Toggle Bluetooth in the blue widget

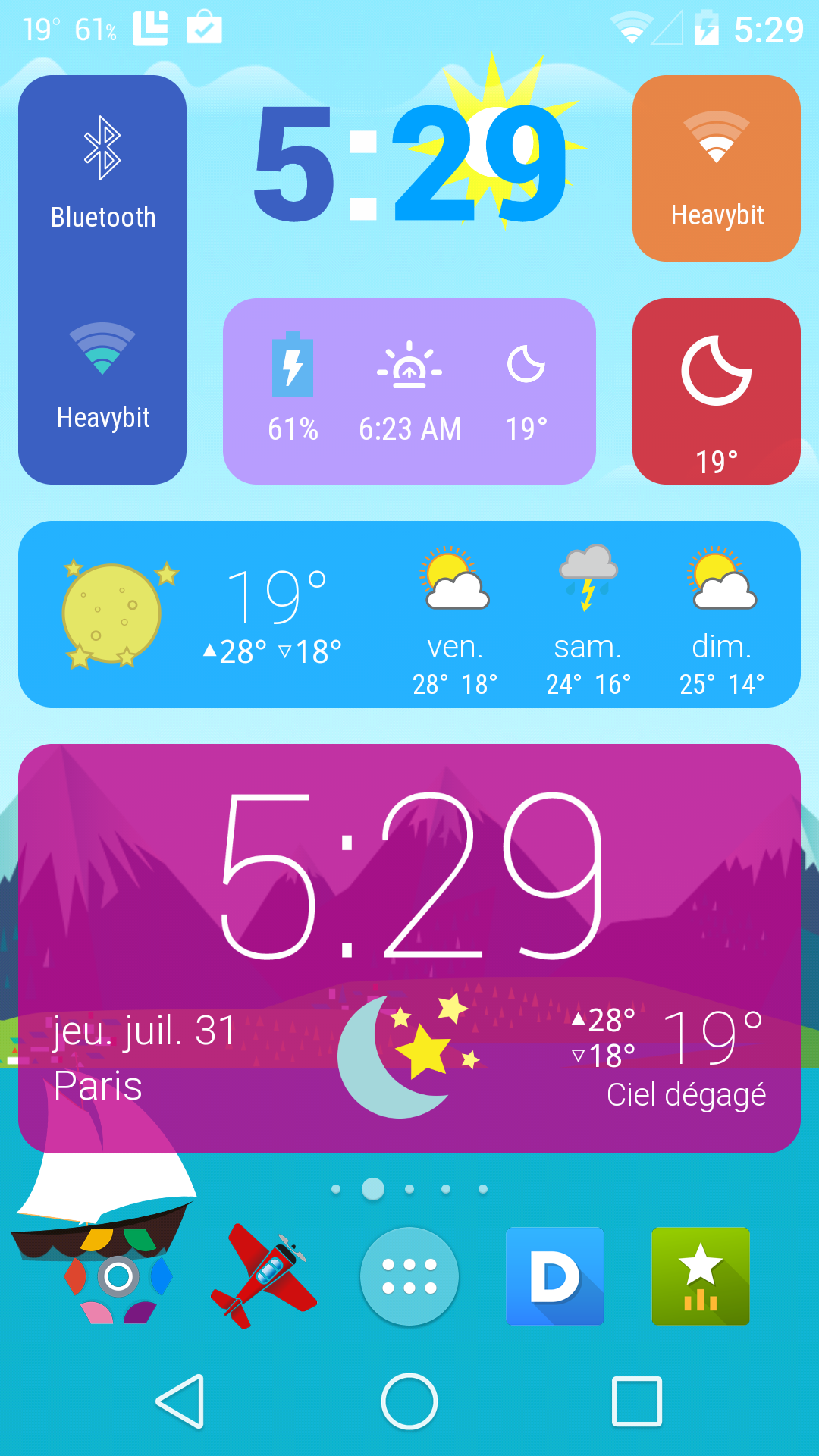(x=102, y=173)
